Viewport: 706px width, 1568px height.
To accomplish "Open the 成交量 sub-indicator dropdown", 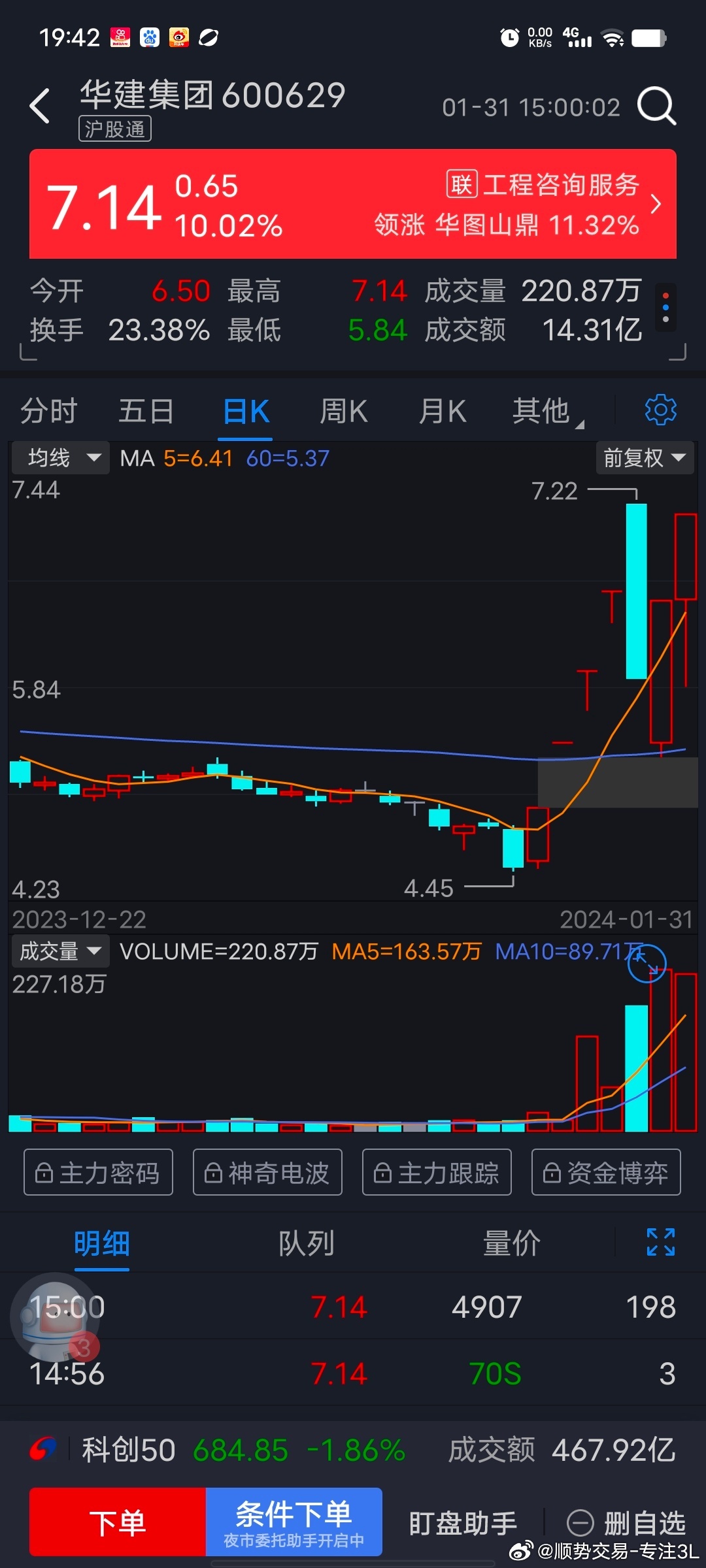I will click(60, 951).
